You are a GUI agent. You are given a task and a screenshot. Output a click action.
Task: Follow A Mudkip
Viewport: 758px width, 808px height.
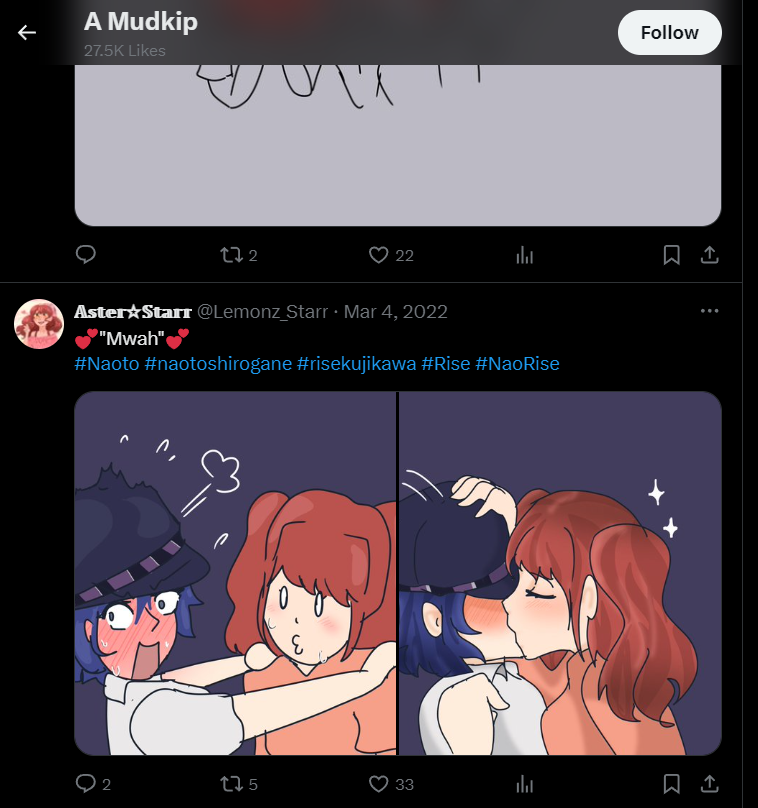(x=669, y=33)
